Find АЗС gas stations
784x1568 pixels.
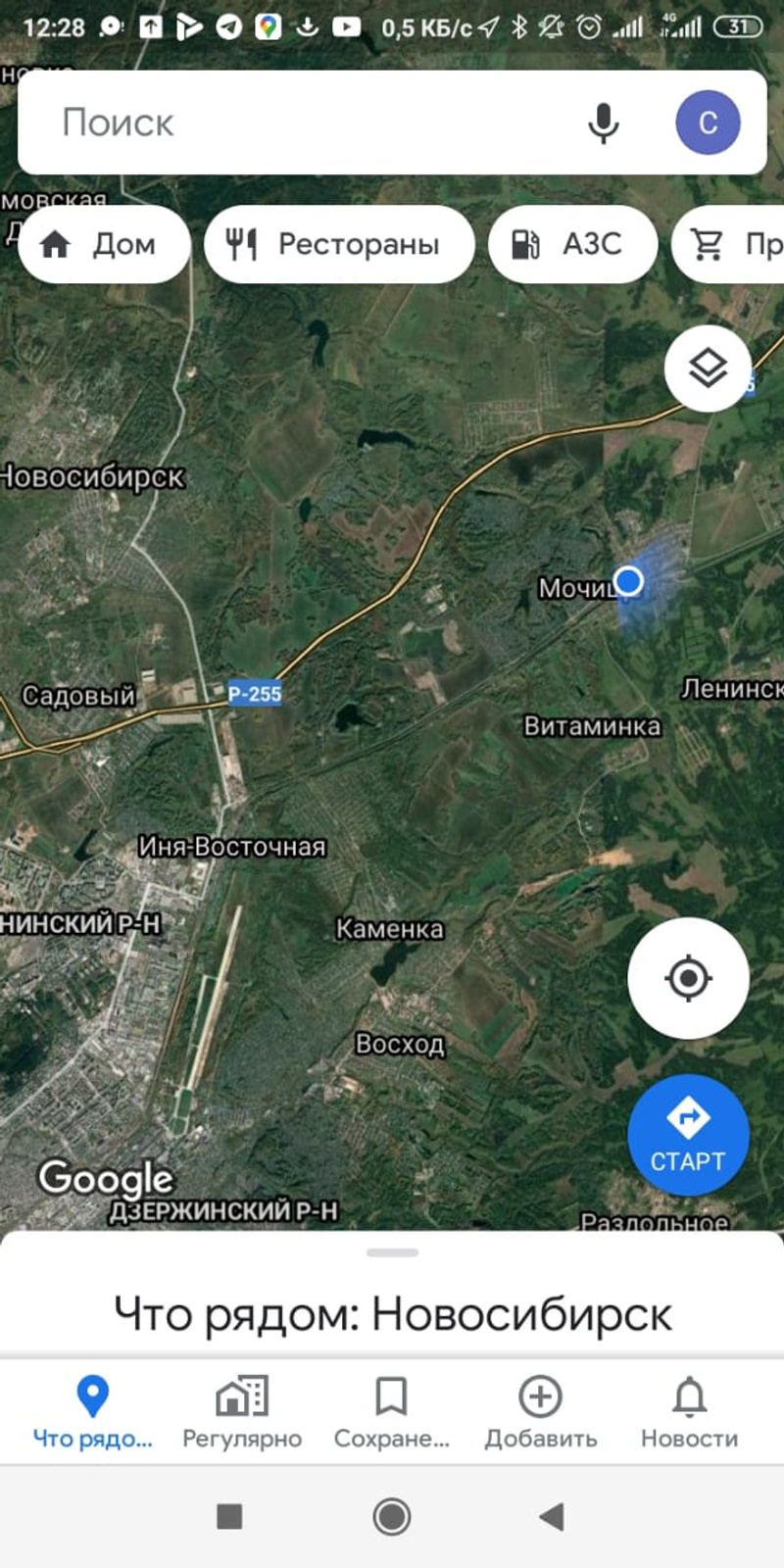[571, 244]
